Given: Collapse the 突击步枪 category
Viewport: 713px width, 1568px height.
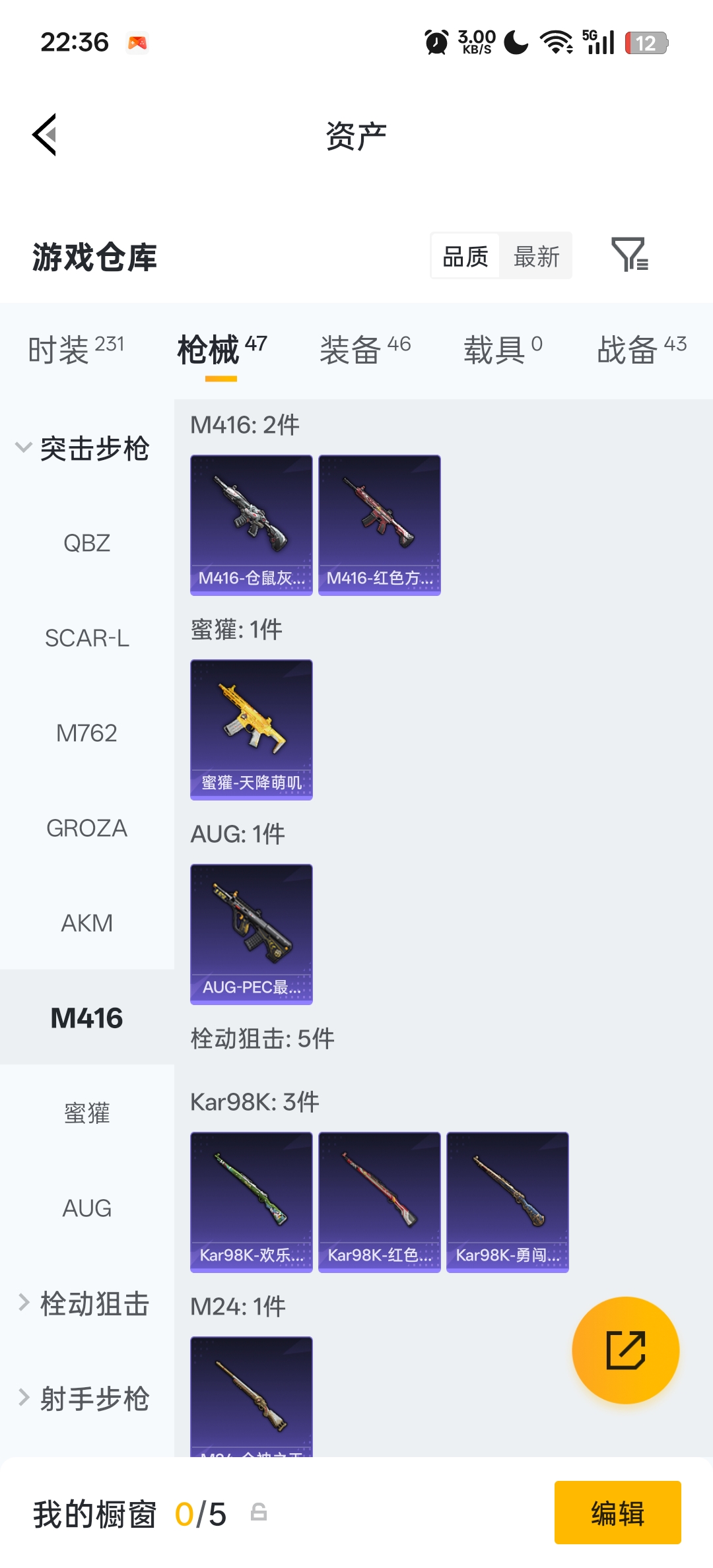Looking at the screenshot, I should [x=86, y=448].
